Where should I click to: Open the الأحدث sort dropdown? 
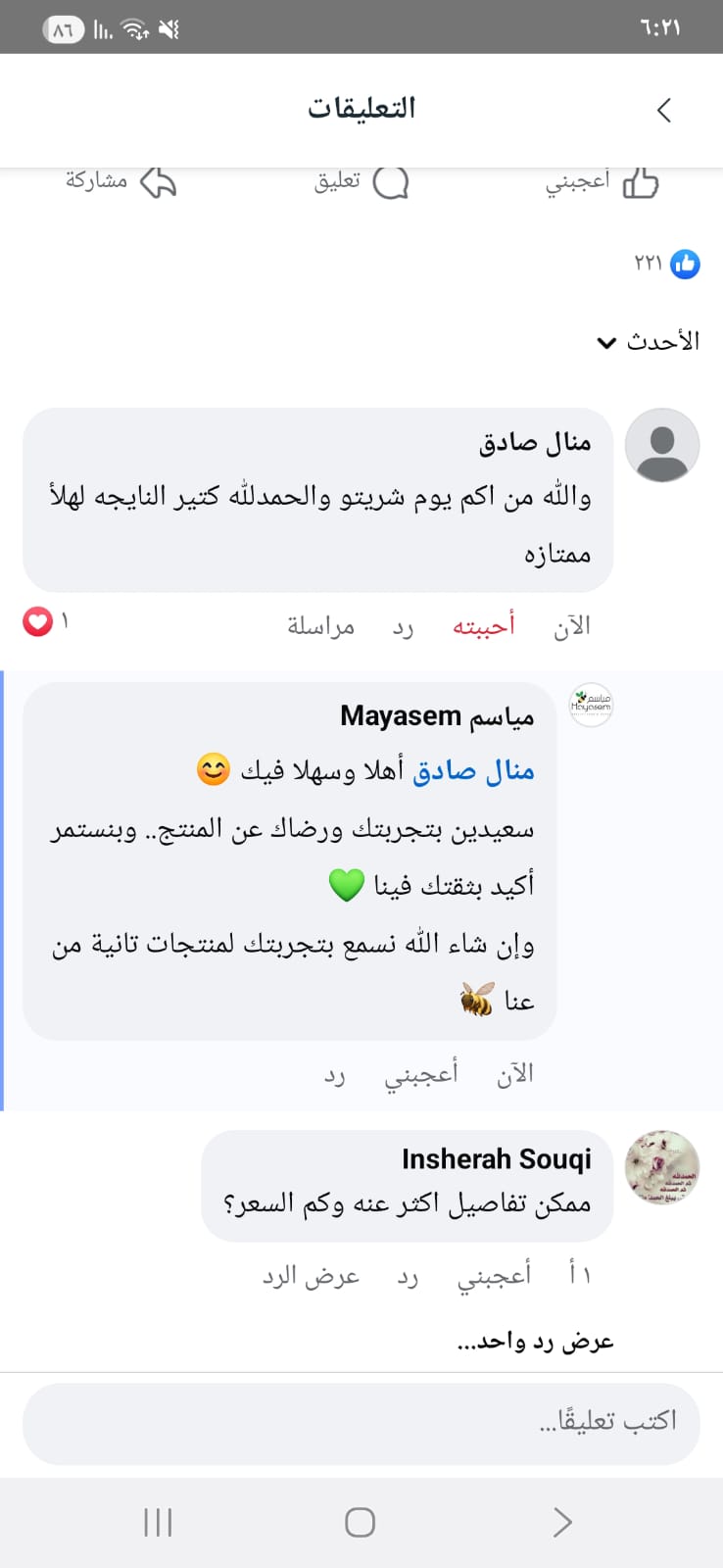tap(648, 341)
